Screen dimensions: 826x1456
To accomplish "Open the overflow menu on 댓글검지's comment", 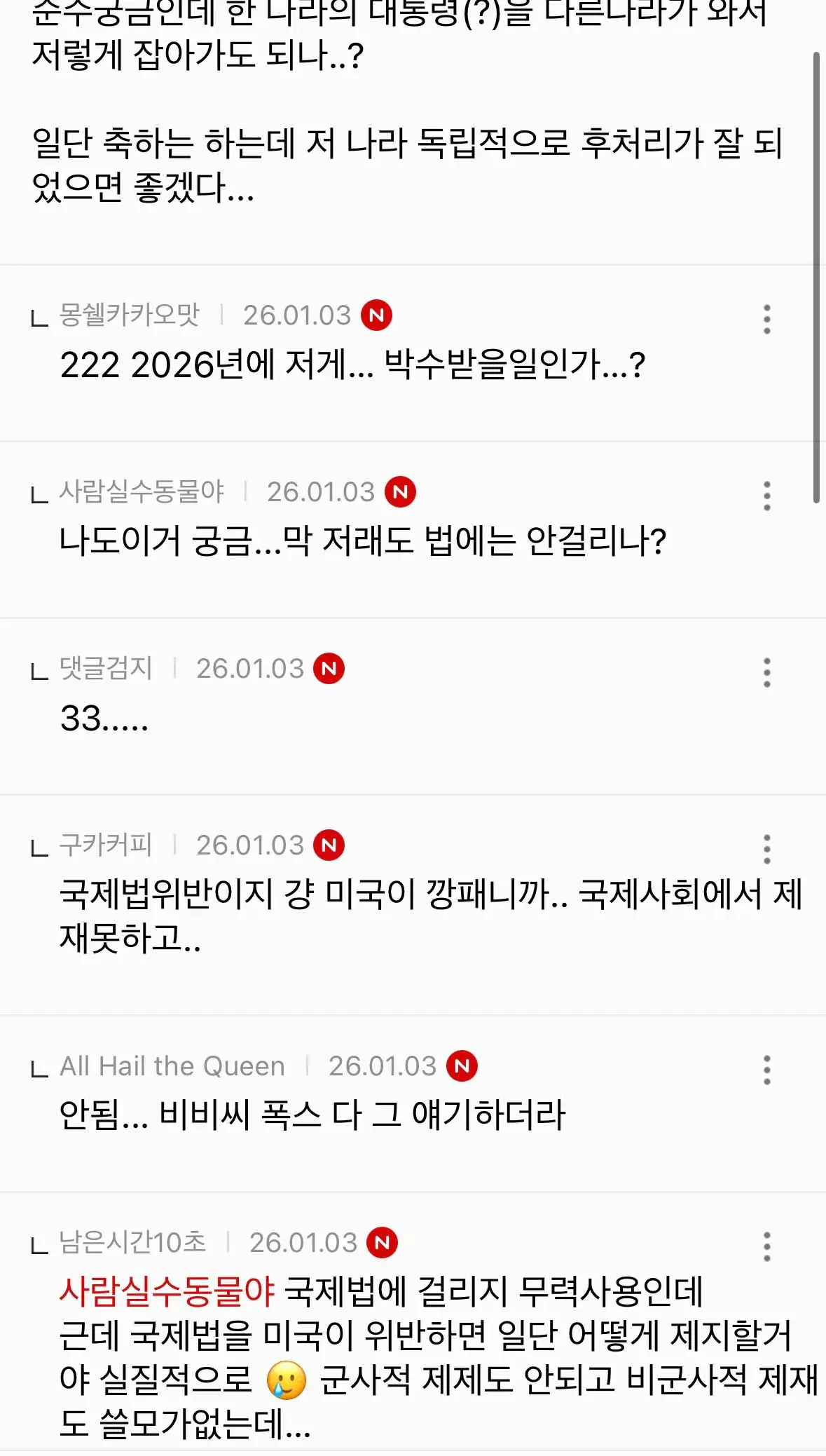I will point(766,672).
